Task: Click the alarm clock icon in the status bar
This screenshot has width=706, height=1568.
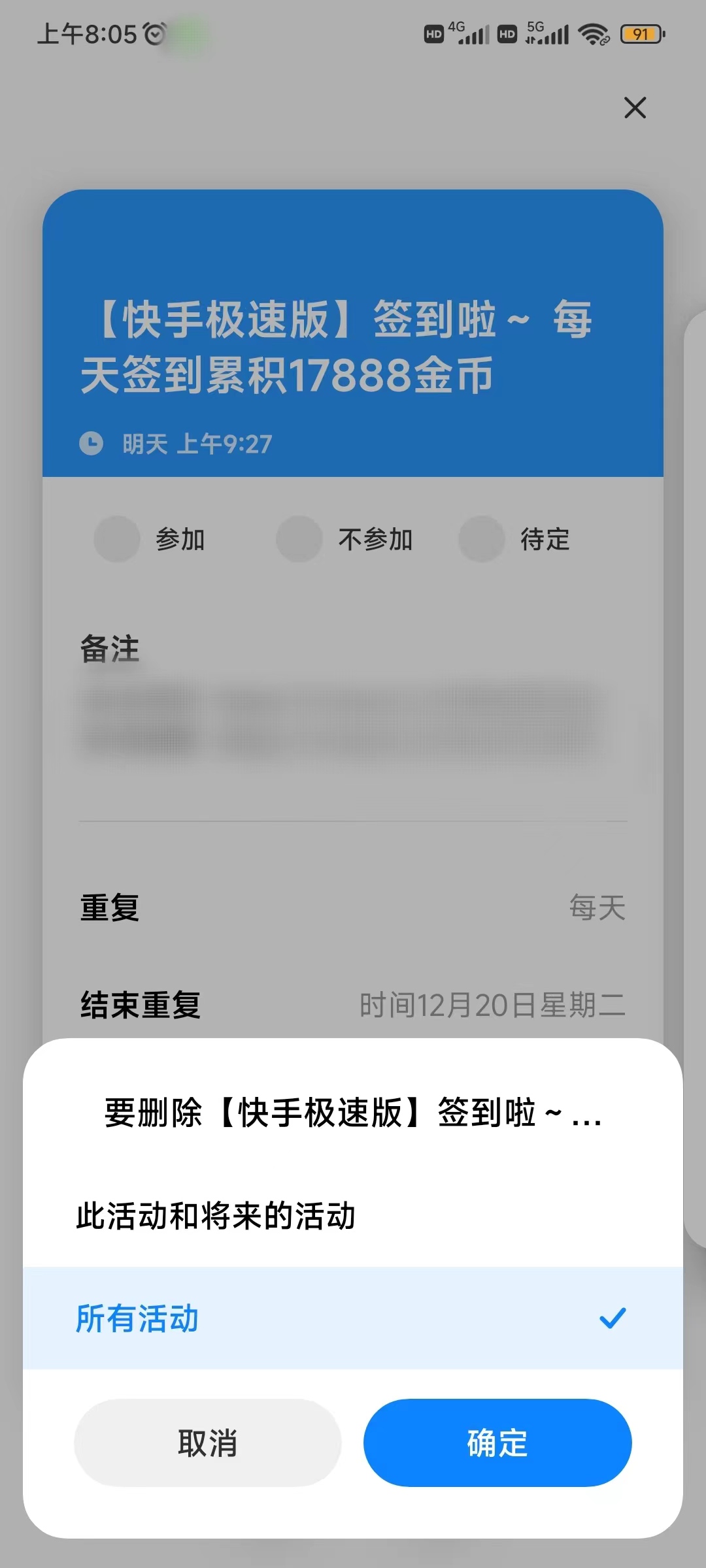Action: point(156,31)
